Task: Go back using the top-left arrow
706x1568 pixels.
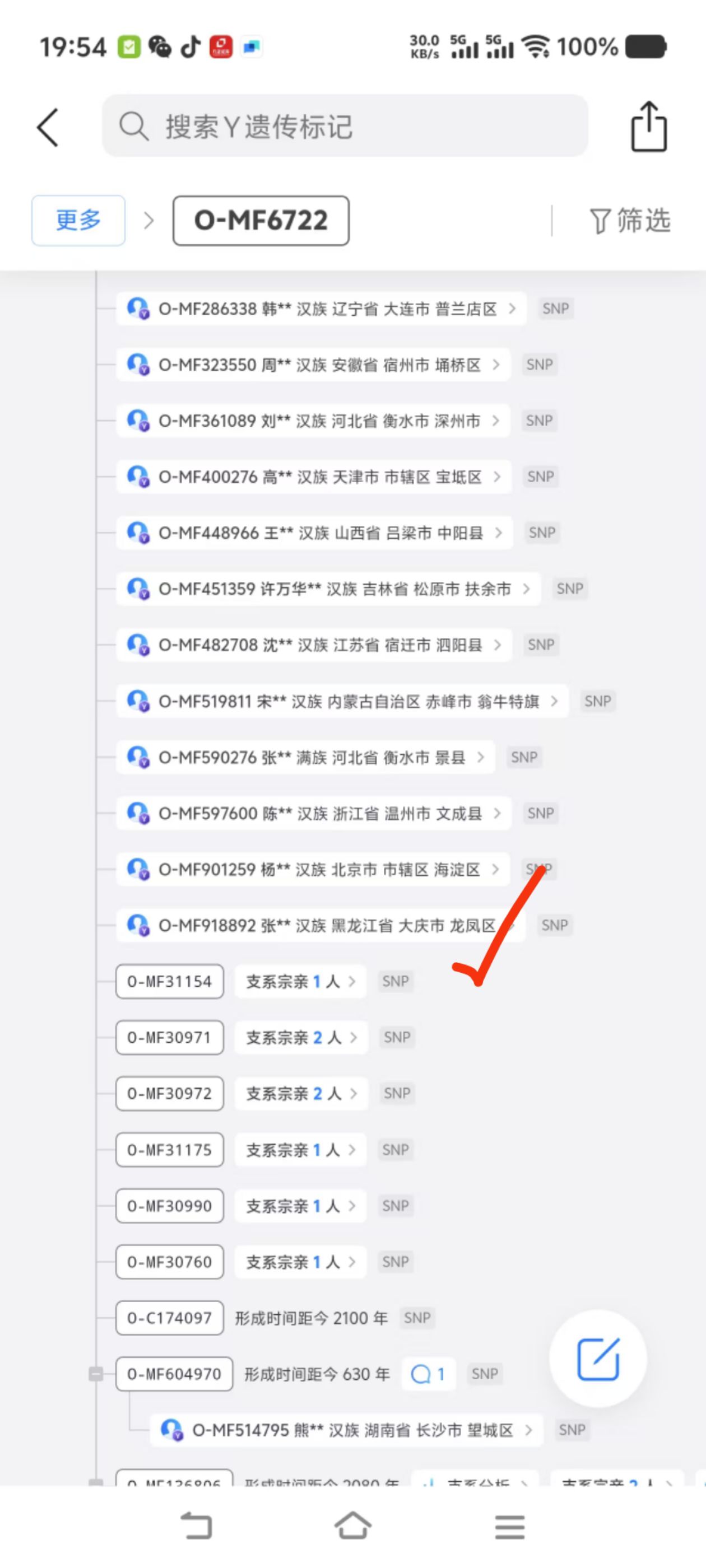Action: point(48,127)
